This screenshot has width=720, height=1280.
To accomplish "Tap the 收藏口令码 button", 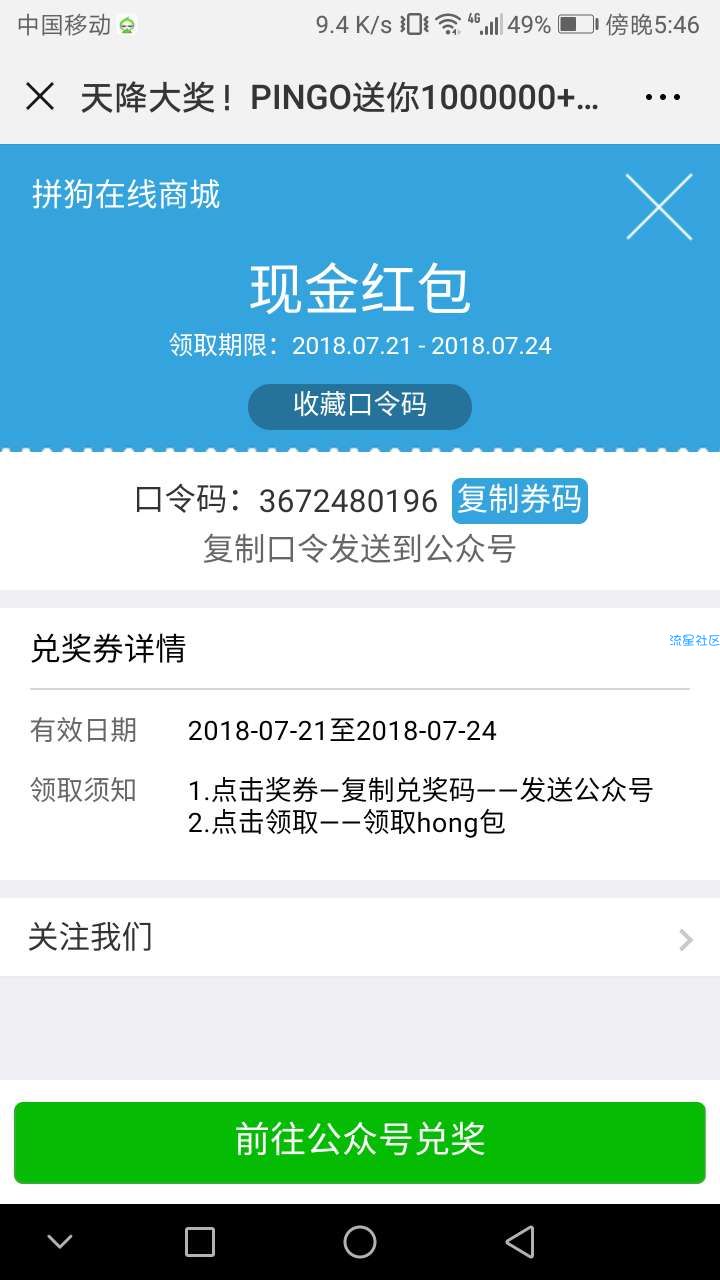I will coord(360,406).
